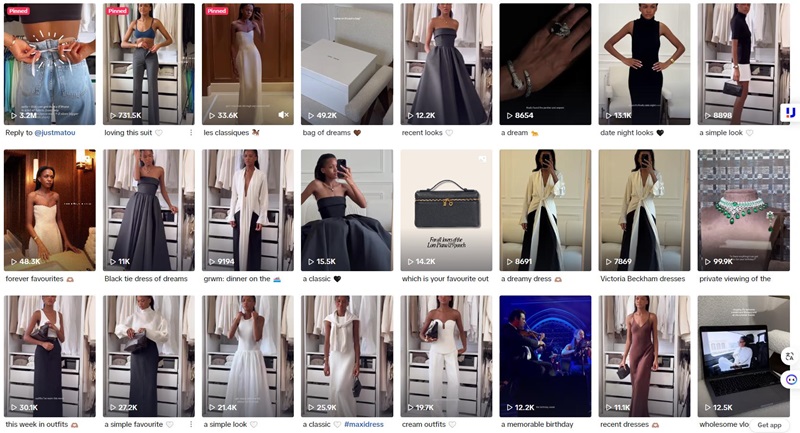Open options menu beside 'loving this suit'
800x433 pixels.
(x=190, y=132)
